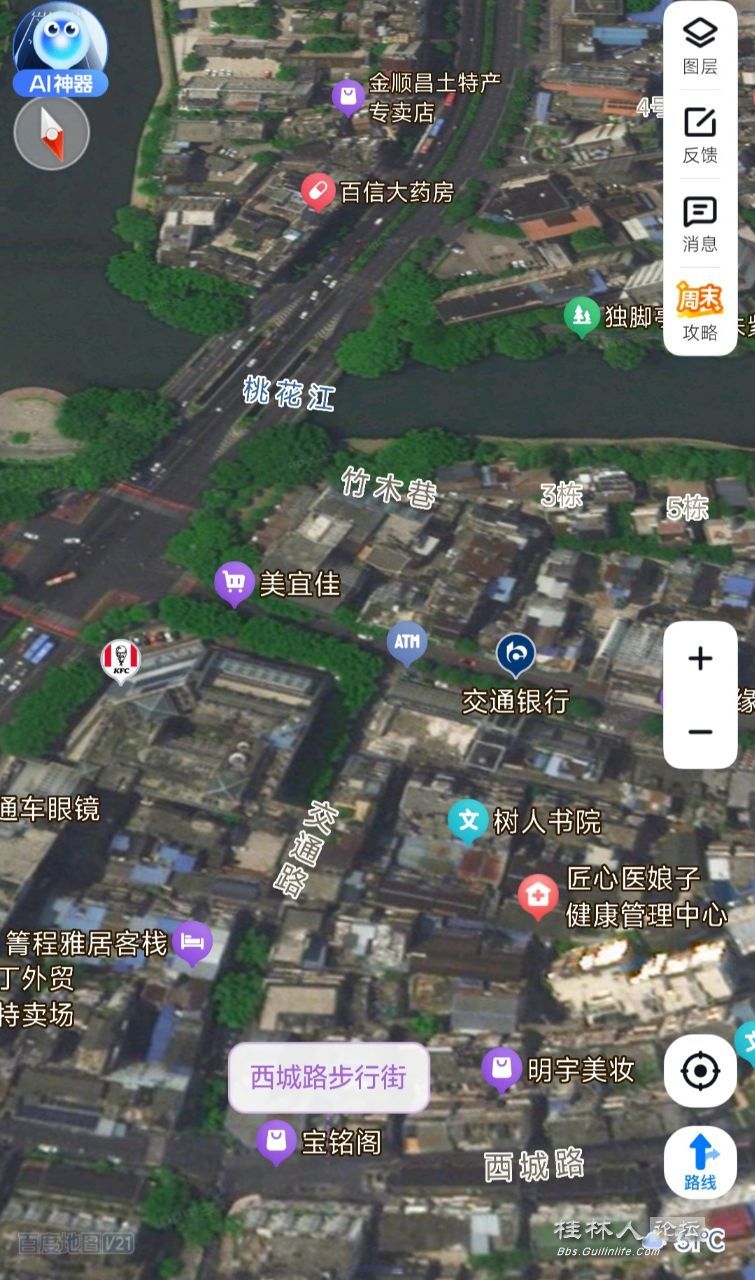The width and height of the screenshot is (755, 1280).
Task: Center map on my current location
Action: (x=700, y=1071)
